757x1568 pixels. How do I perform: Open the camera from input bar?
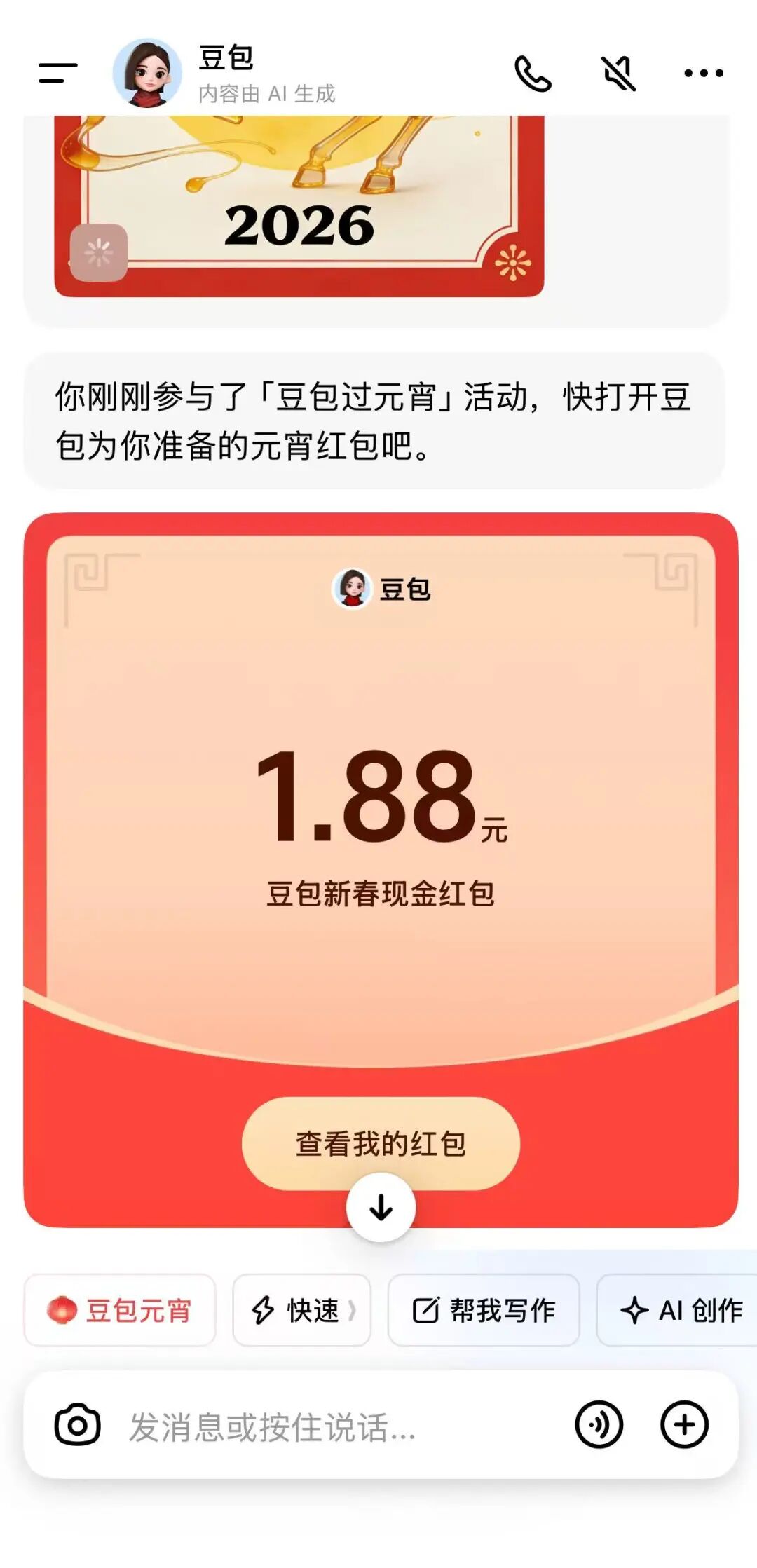click(x=77, y=1425)
